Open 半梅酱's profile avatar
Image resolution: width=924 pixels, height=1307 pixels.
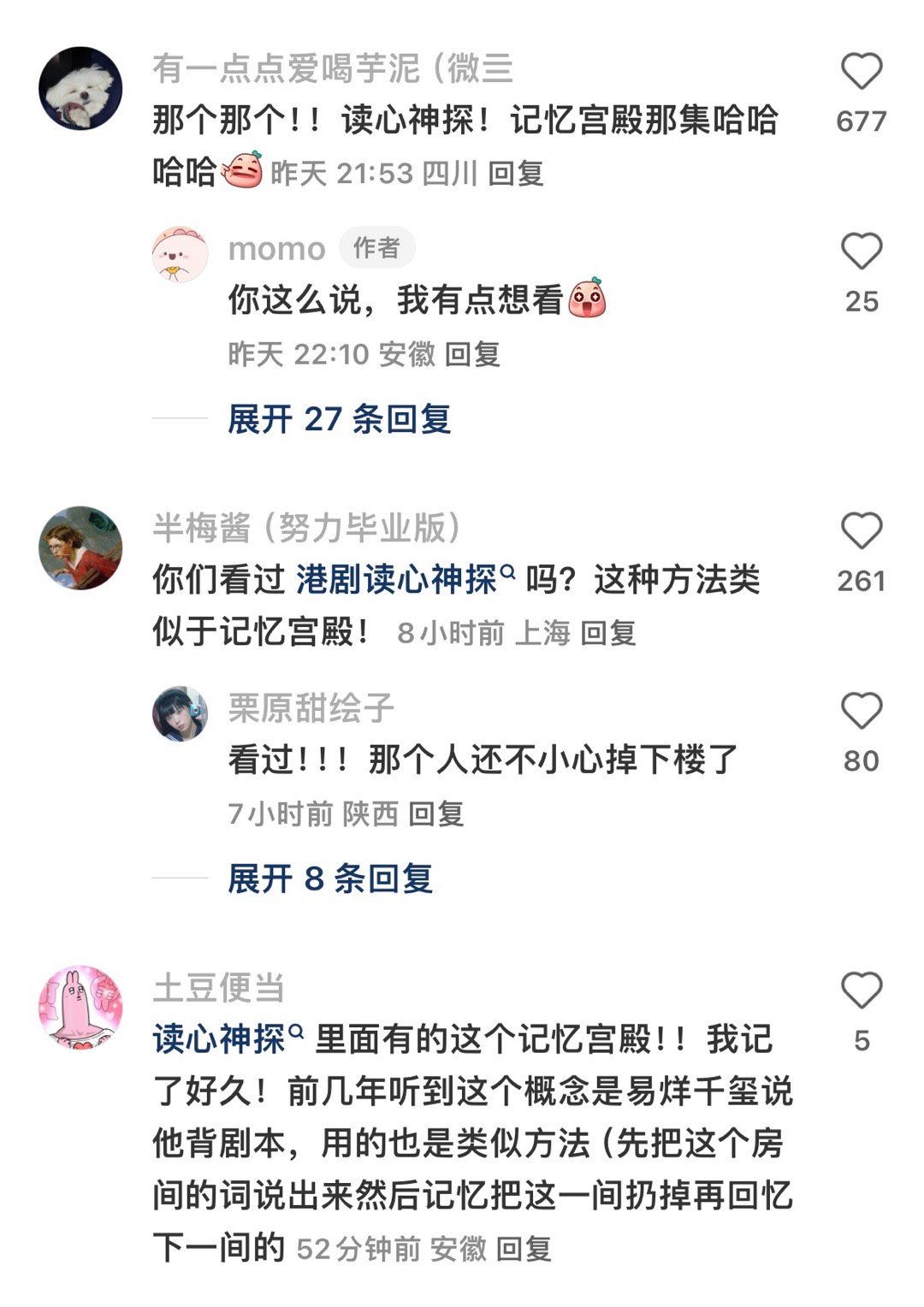(81, 547)
